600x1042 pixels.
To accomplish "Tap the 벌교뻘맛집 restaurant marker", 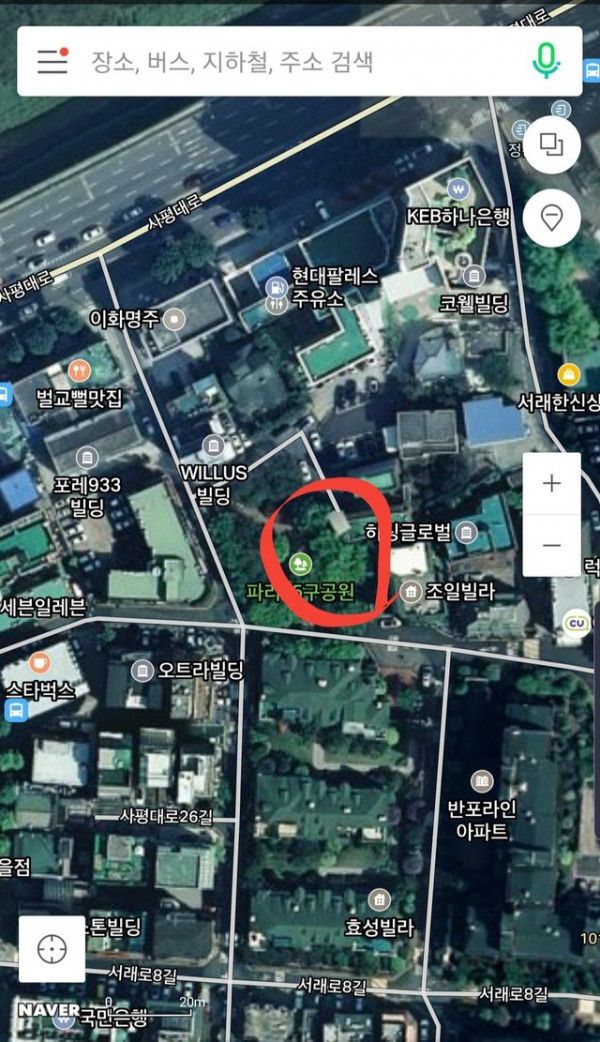I will 79,370.
